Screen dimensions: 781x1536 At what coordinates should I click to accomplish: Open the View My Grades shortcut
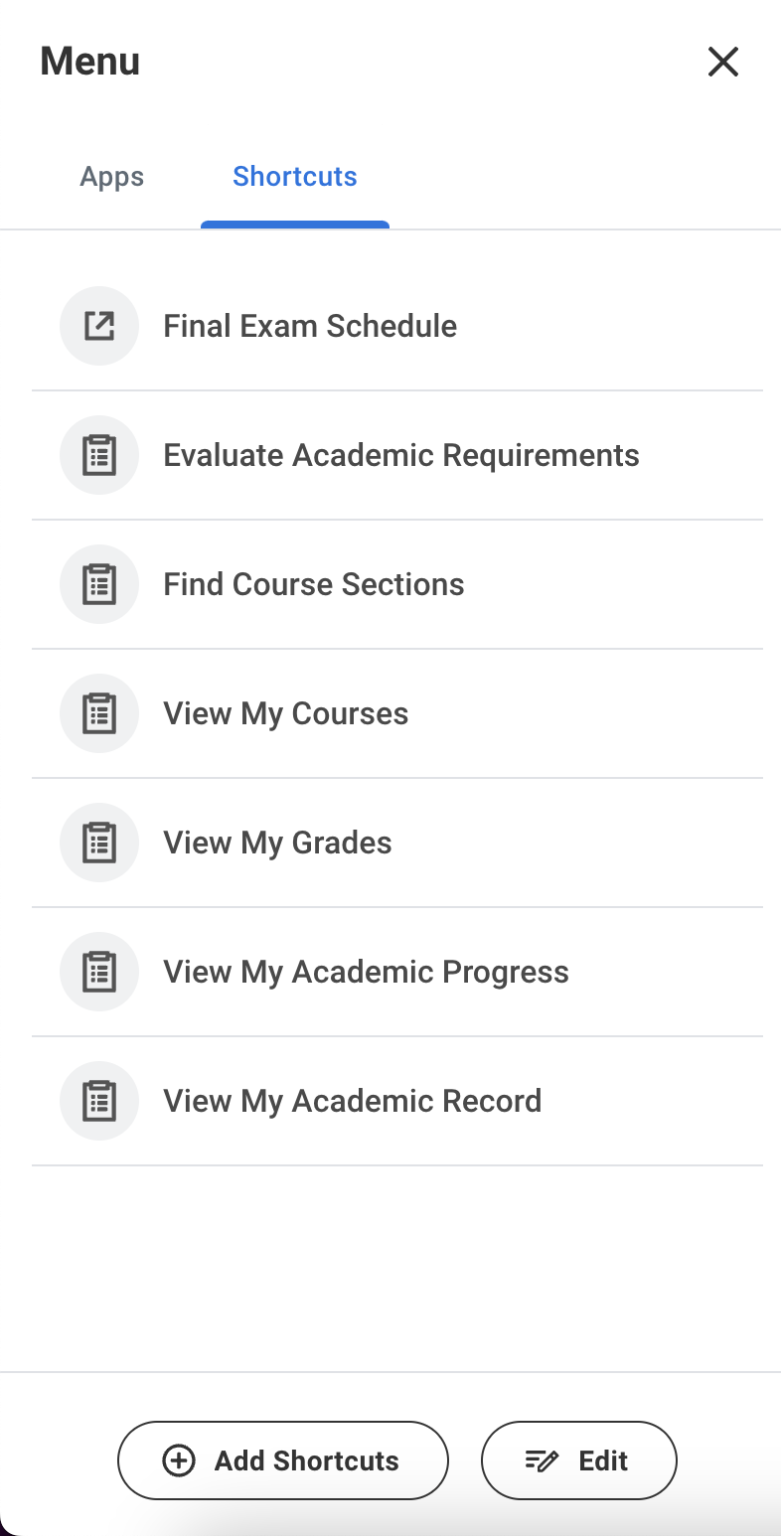point(277,842)
